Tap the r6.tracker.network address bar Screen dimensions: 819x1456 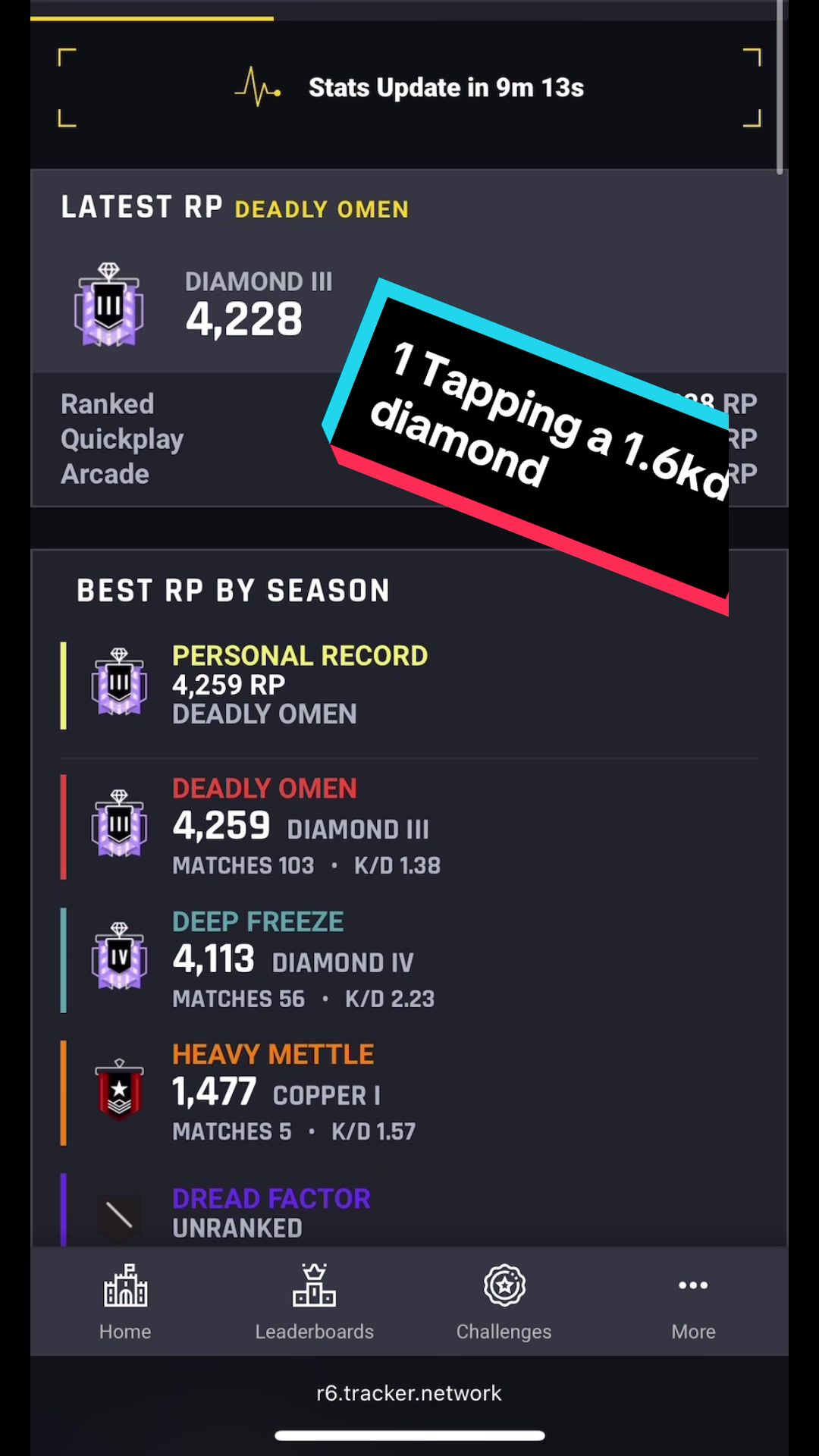pos(409,1393)
